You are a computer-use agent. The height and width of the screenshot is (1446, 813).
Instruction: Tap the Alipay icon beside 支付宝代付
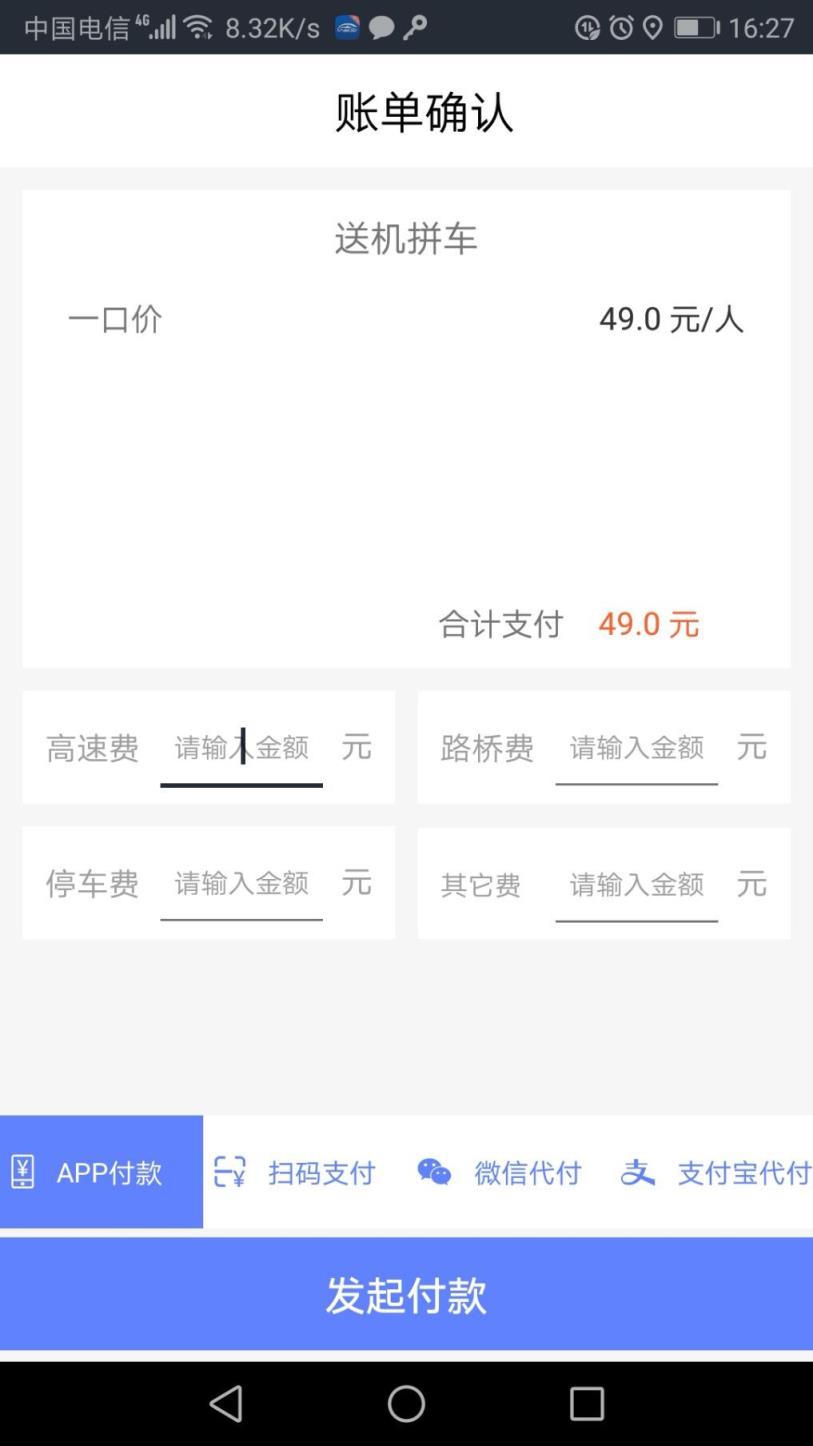pyautogui.click(x=640, y=1171)
